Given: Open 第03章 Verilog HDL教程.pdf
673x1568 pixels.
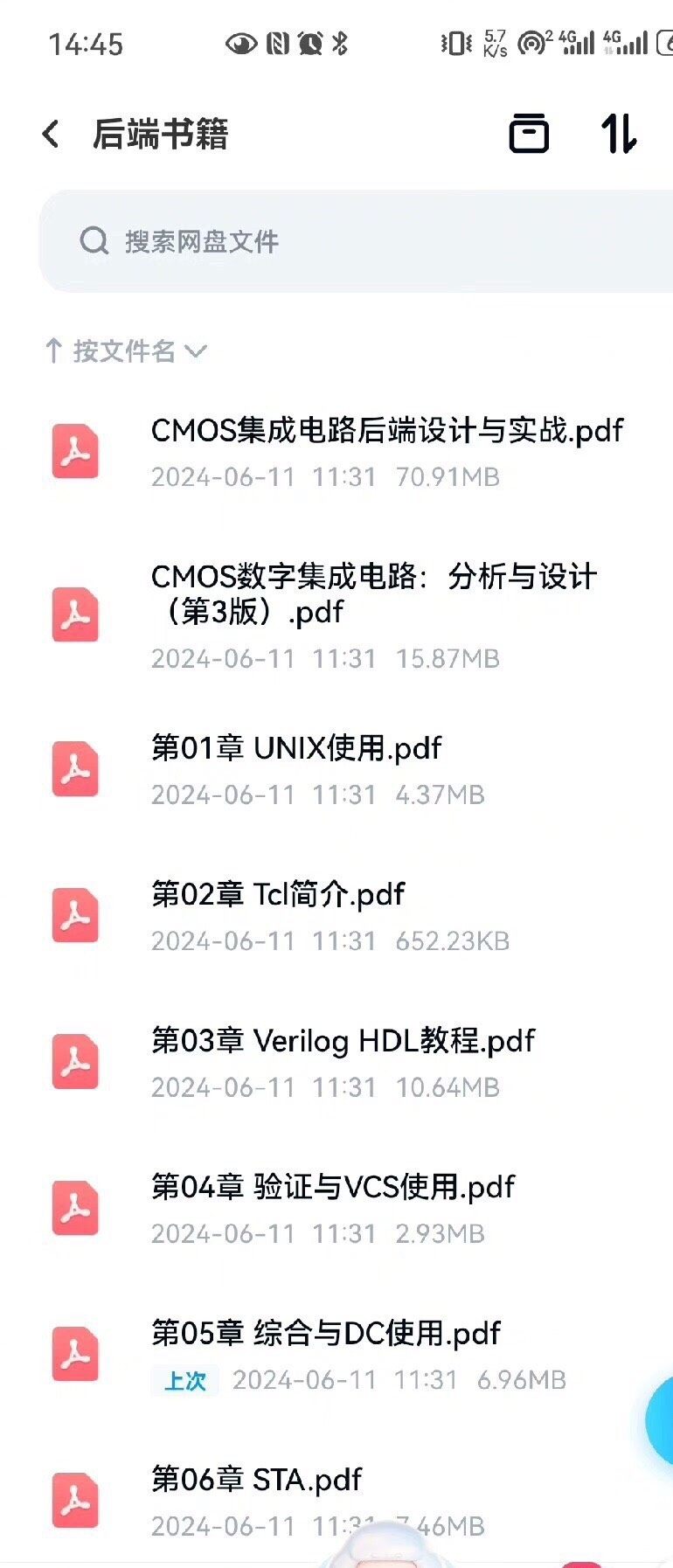Looking at the screenshot, I should [343, 1042].
